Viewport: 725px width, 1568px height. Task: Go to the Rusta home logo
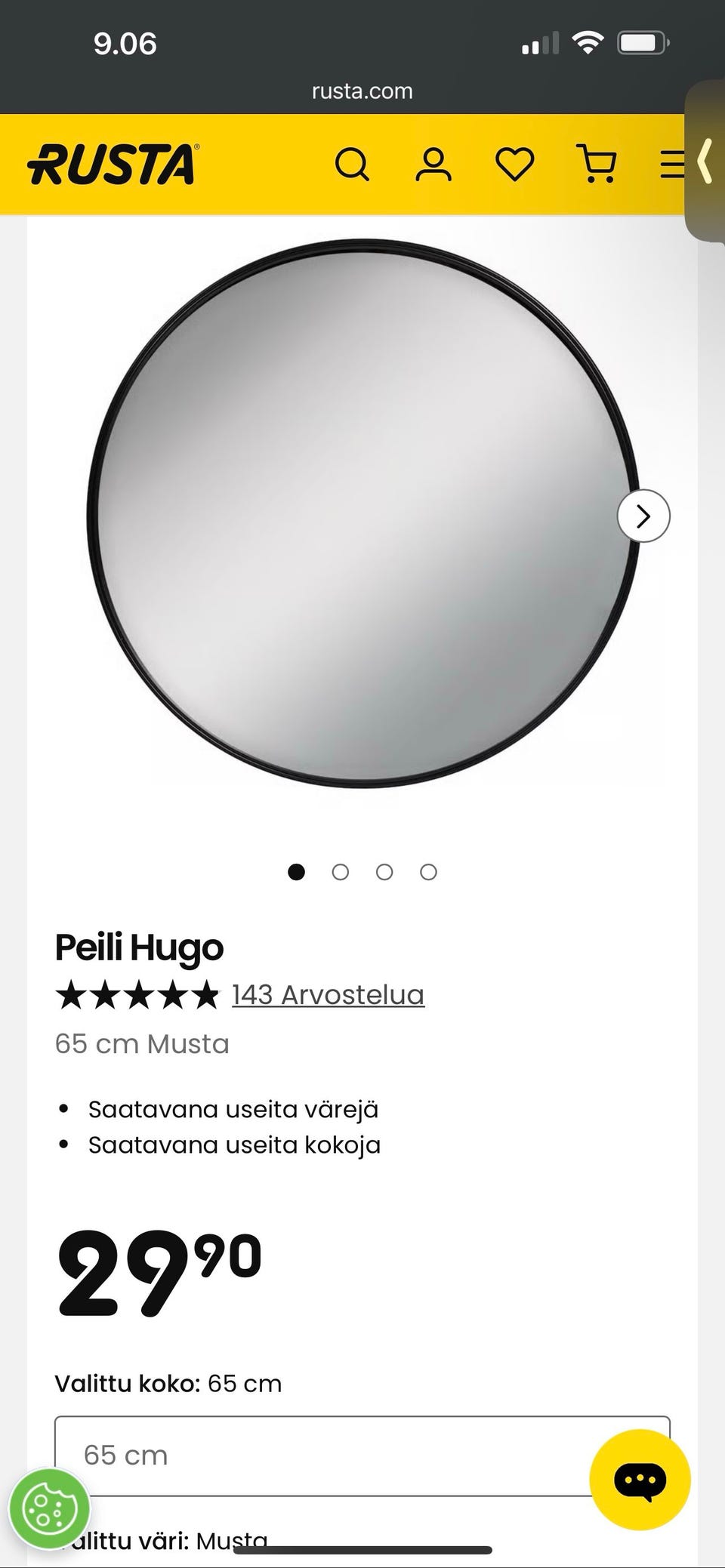(x=113, y=164)
